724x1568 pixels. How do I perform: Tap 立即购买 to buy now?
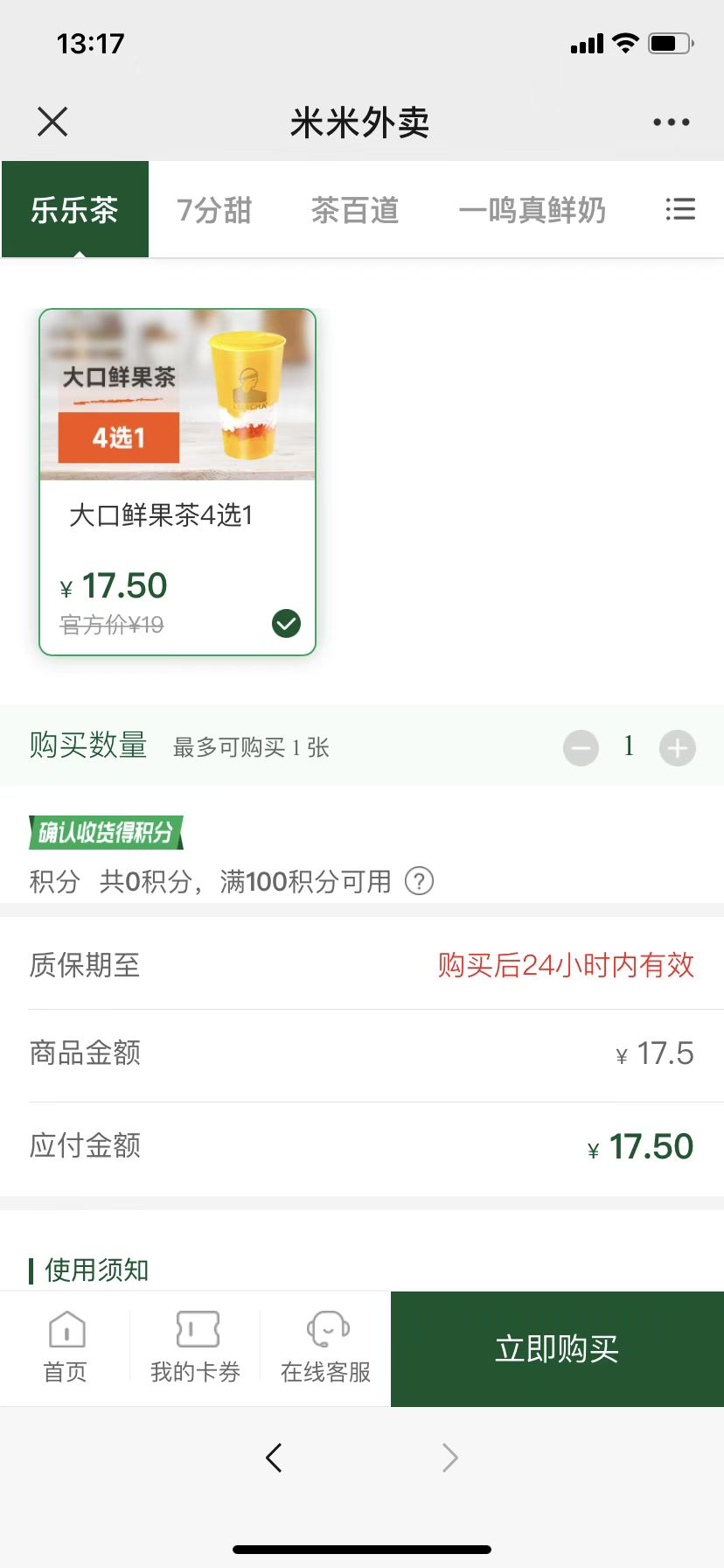[x=557, y=1349]
